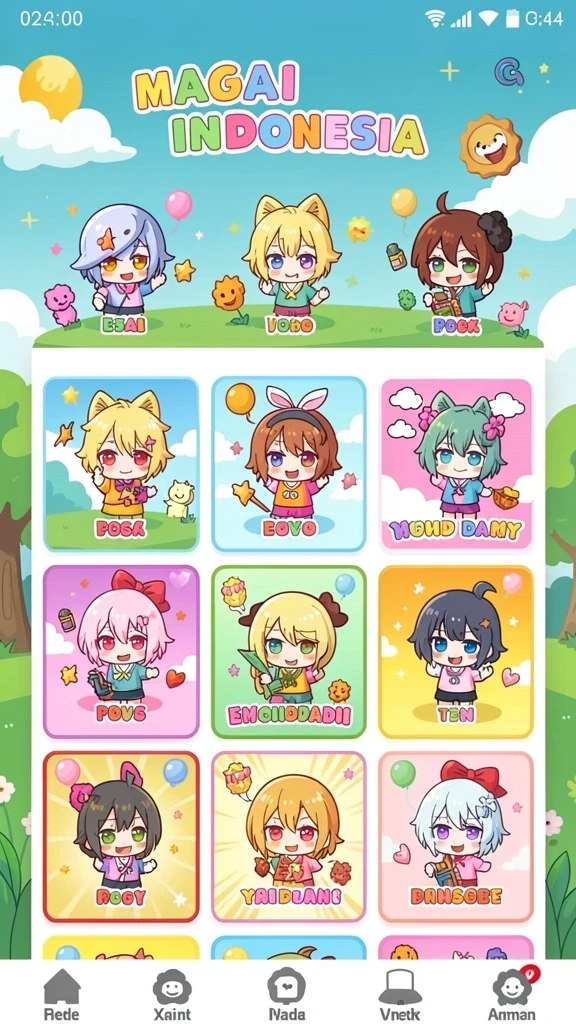Open the pink card with the green-haired character

click(456, 464)
